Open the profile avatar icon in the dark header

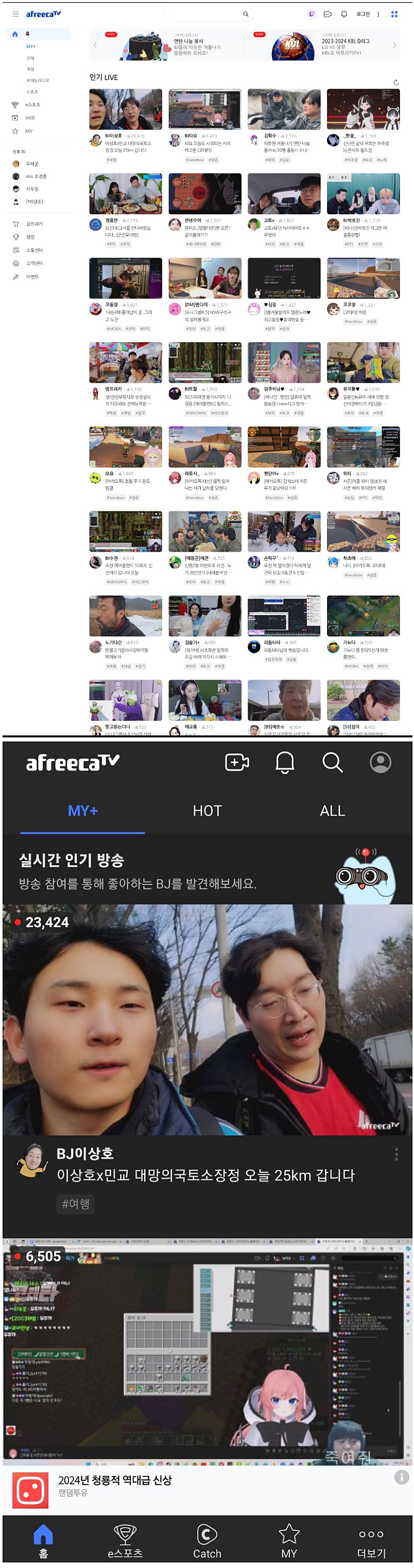click(x=380, y=762)
